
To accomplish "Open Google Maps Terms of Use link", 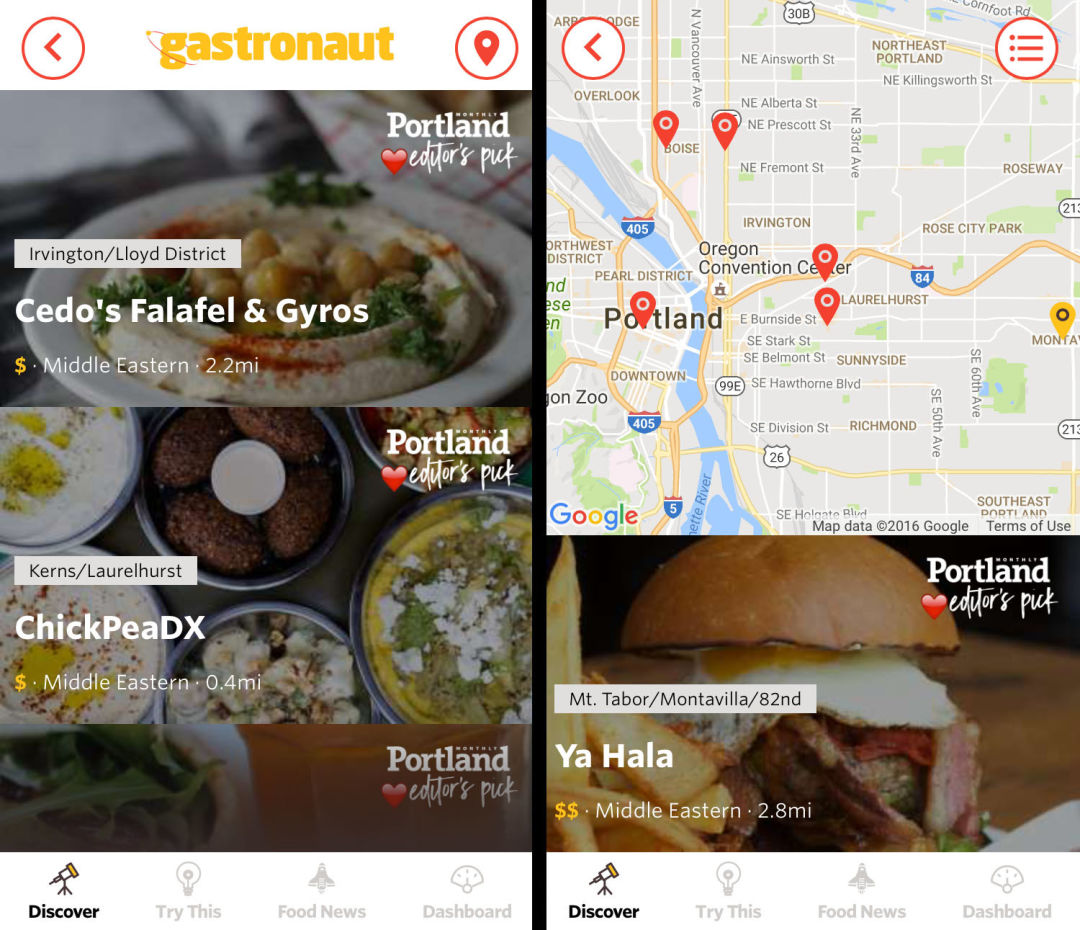I will [1027, 526].
